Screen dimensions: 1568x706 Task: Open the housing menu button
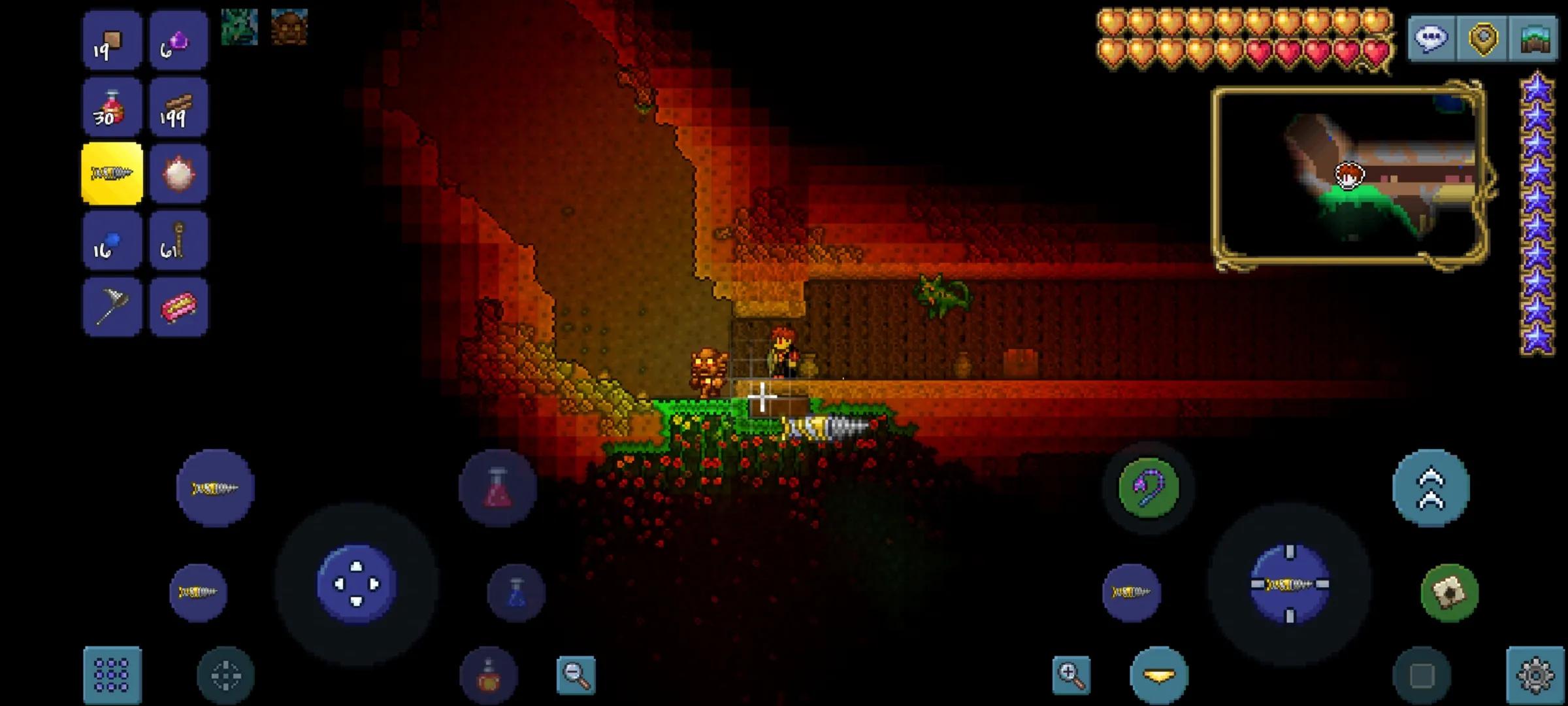pyautogui.click(x=1535, y=39)
